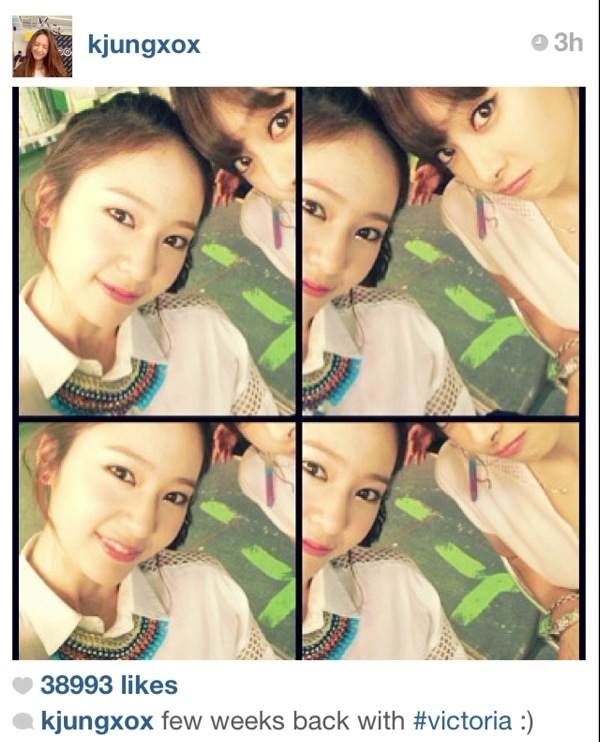600x742 pixels.
Task: Open kjungxox's profile picture
Action: click(x=42, y=46)
